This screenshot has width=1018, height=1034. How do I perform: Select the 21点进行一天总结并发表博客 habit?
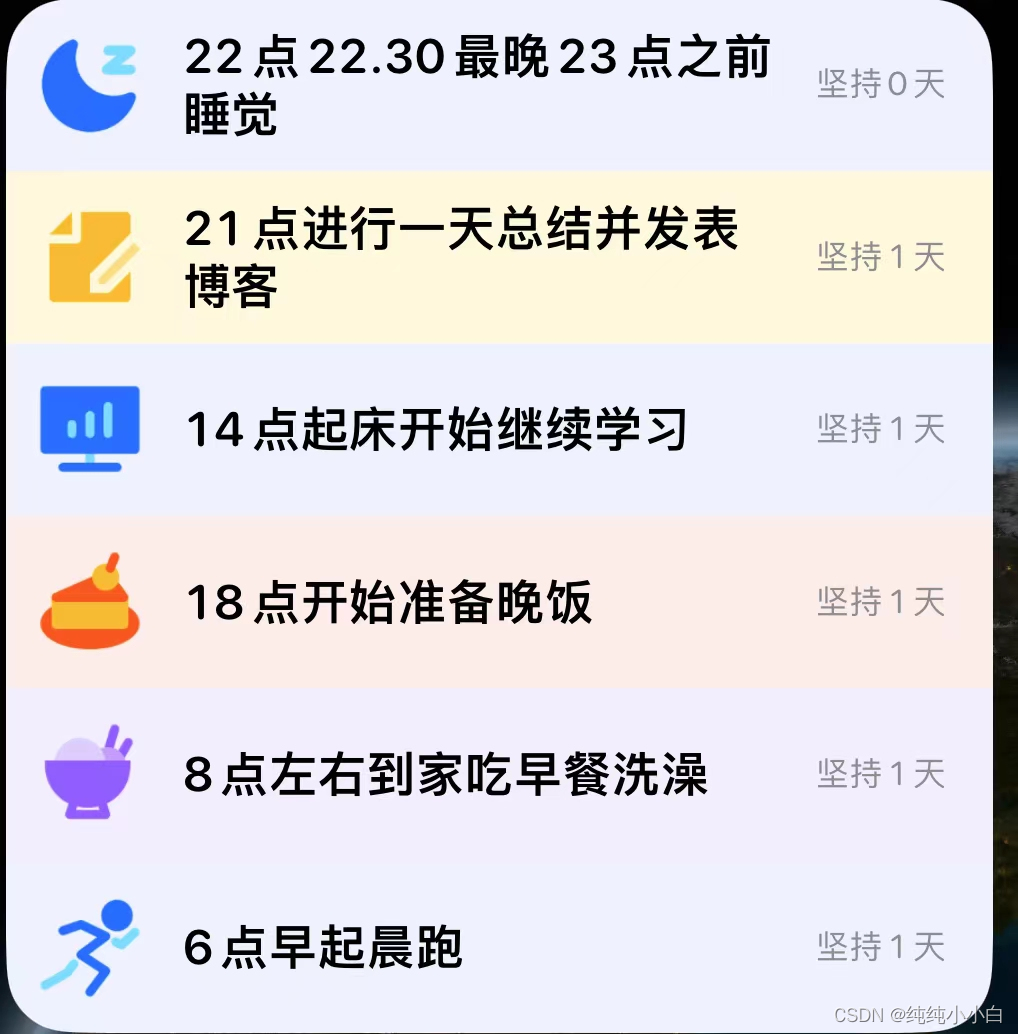(462, 258)
